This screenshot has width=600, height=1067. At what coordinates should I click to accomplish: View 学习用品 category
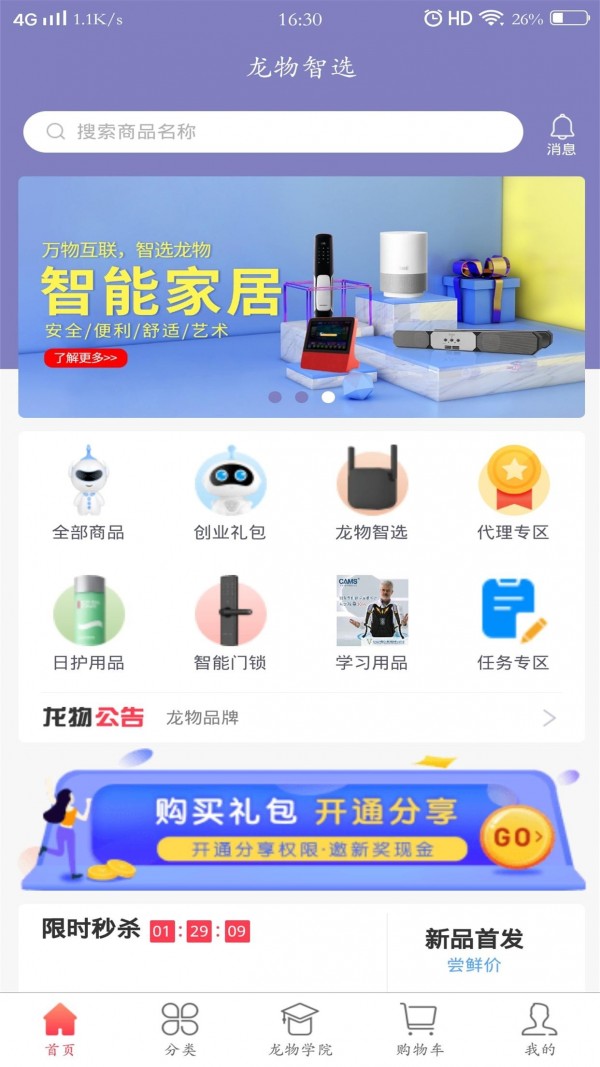[x=371, y=624]
